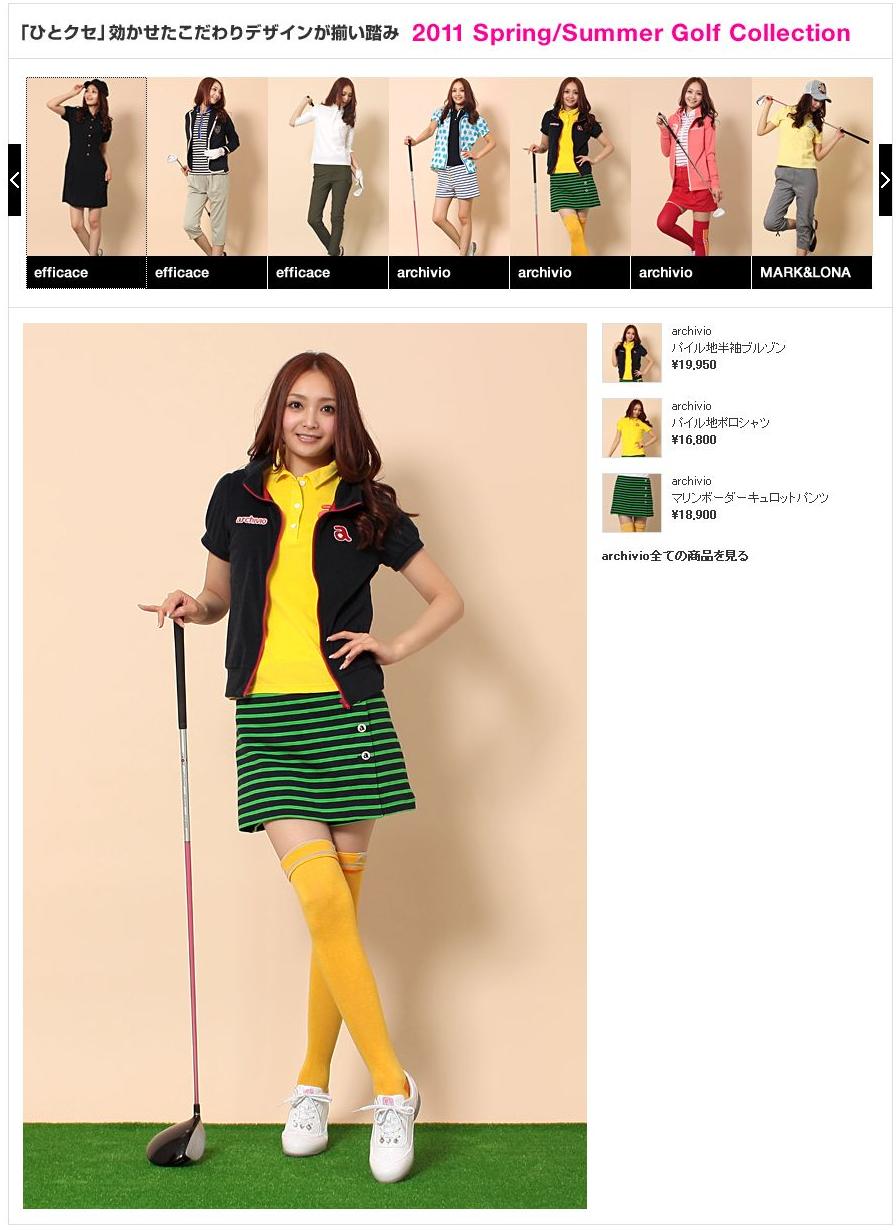Select the efficace black dress look
Viewport: 896px width, 1230px height.
click(x=87, y=182)
